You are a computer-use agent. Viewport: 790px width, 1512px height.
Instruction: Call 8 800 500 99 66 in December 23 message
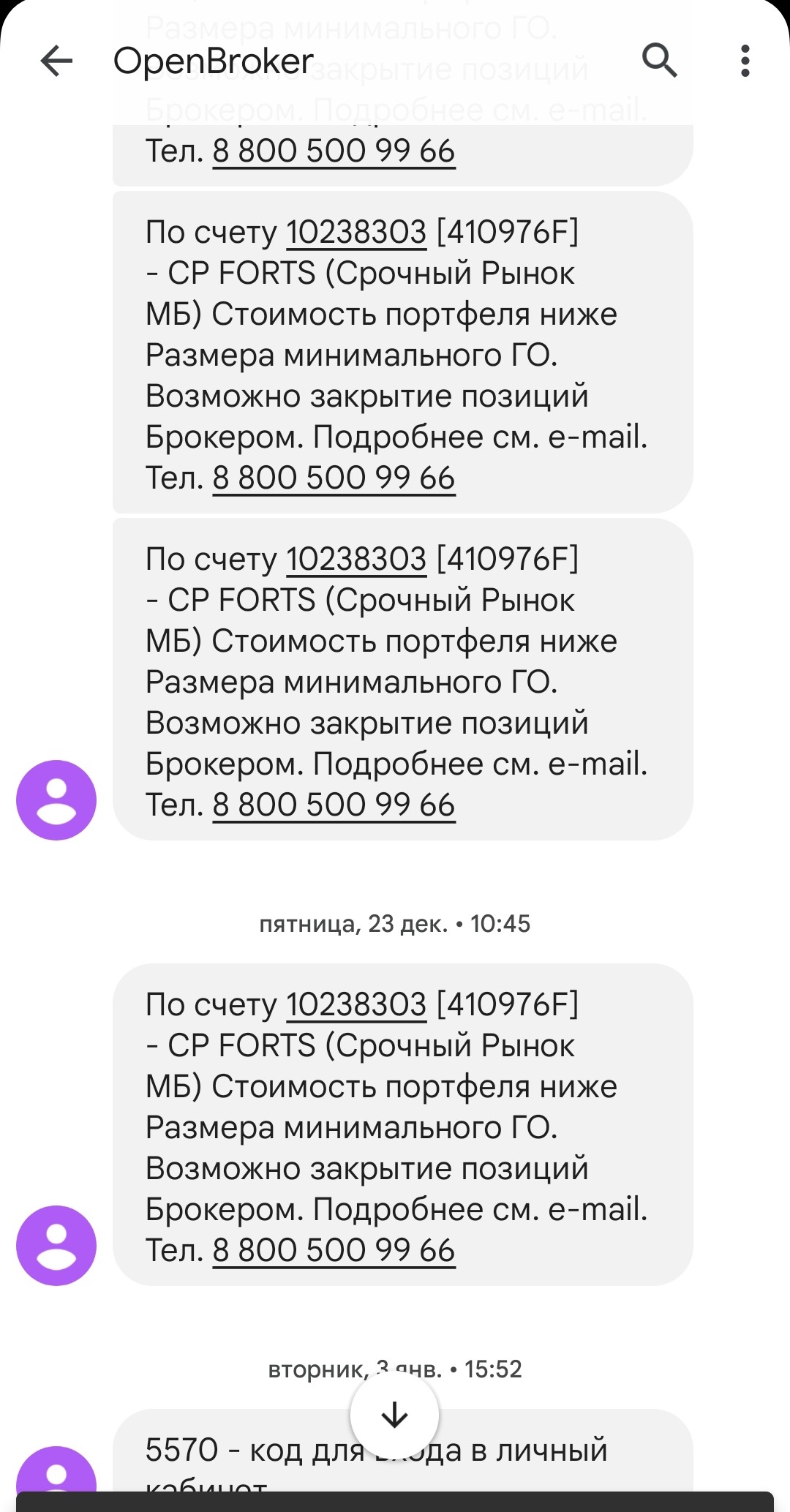tap(334, 1250)
